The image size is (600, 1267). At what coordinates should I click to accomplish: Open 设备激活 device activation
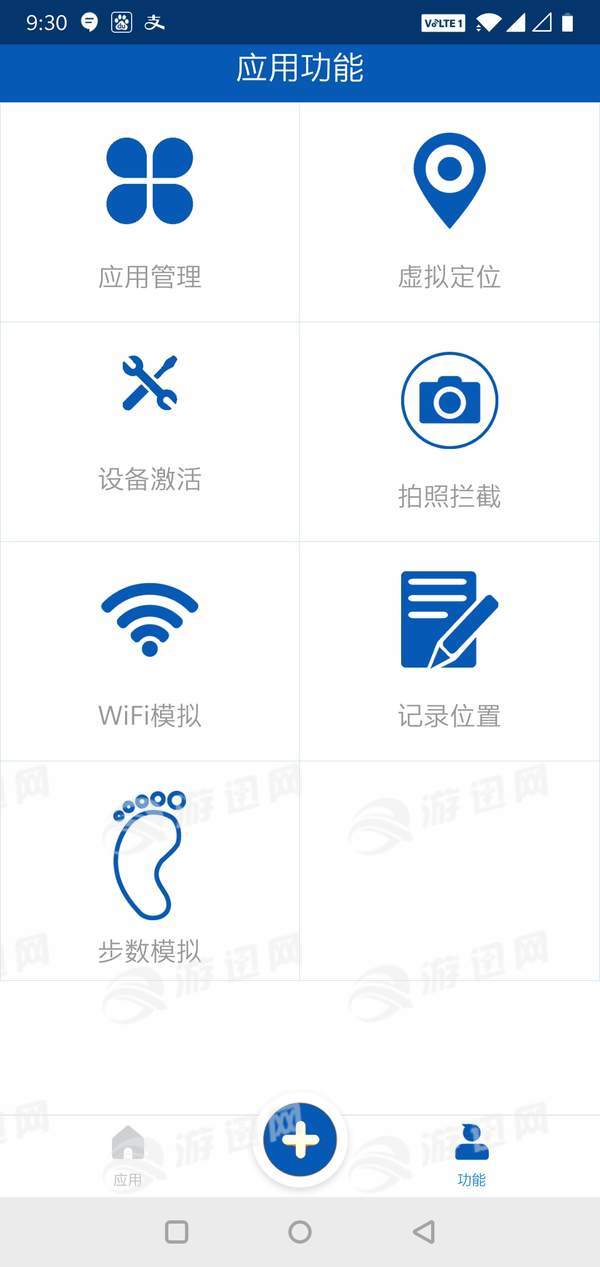[150, 430]
